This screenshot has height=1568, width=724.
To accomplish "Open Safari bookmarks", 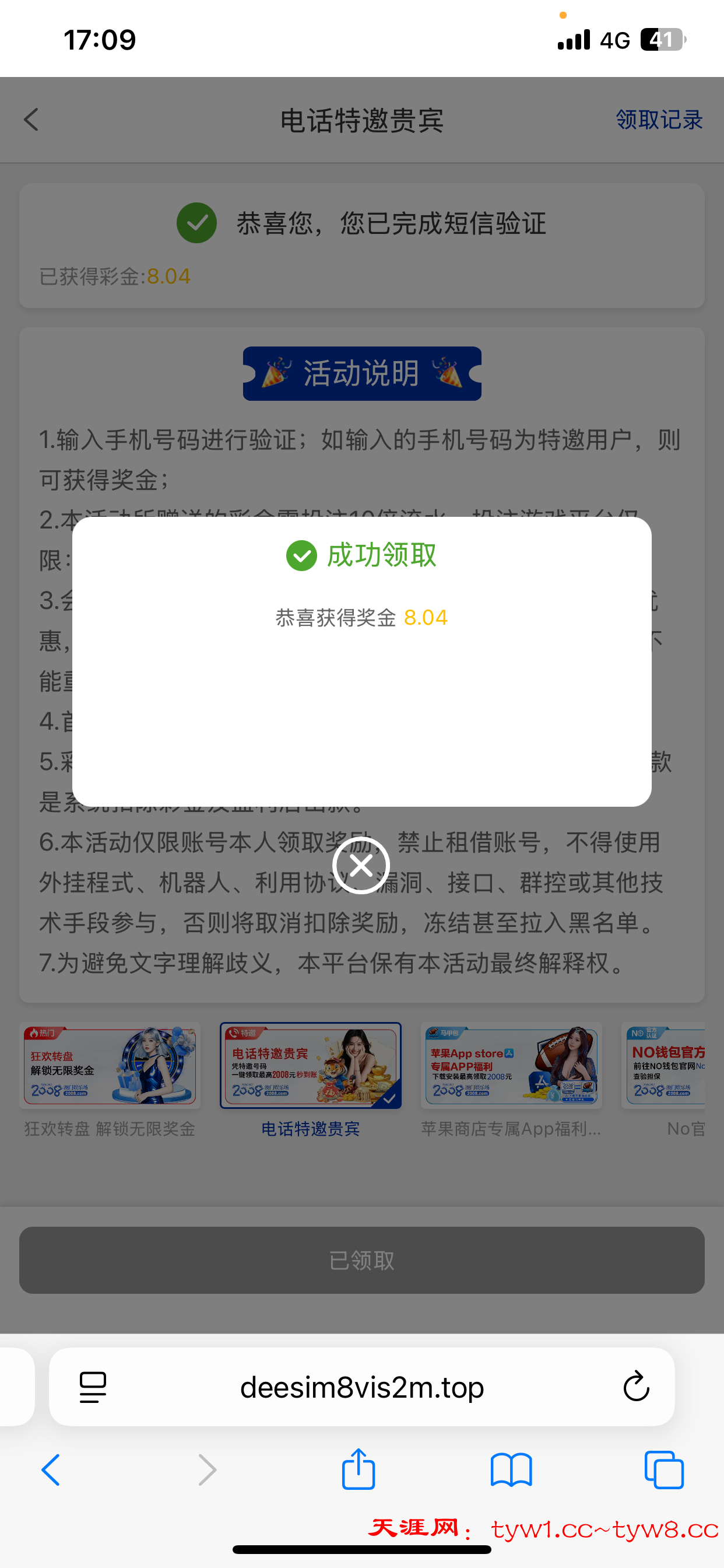I will click(511, 1470).
